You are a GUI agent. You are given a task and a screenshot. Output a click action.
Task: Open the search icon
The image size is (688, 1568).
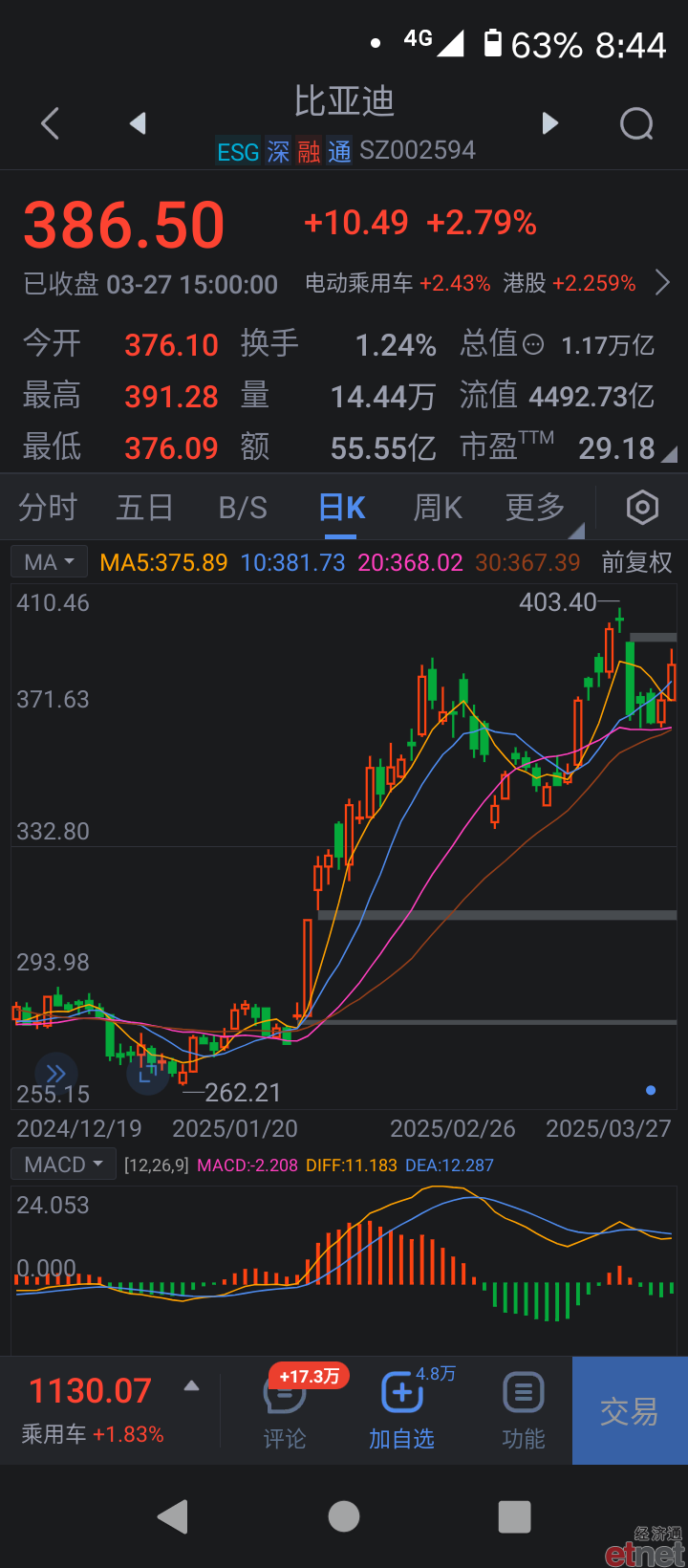[x=636, y=123]
